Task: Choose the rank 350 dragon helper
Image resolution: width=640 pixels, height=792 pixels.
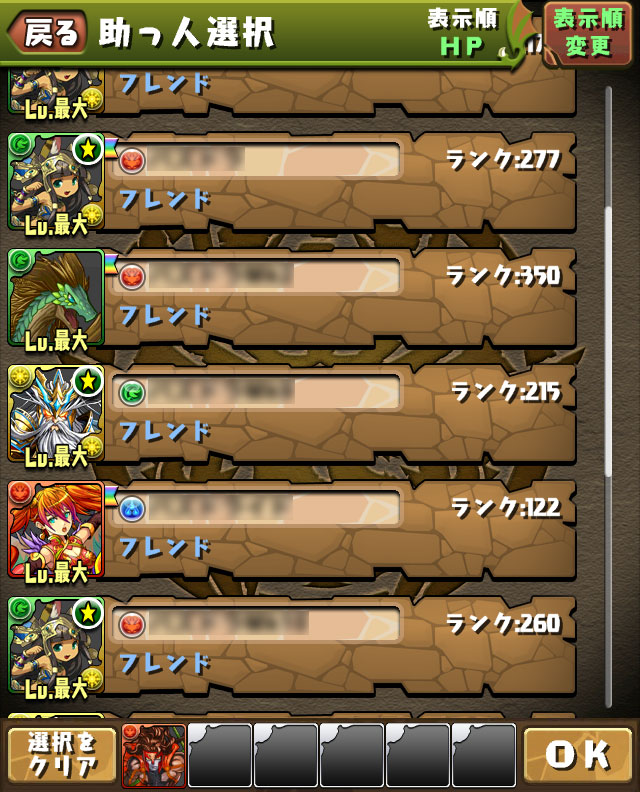Action: 340,298
